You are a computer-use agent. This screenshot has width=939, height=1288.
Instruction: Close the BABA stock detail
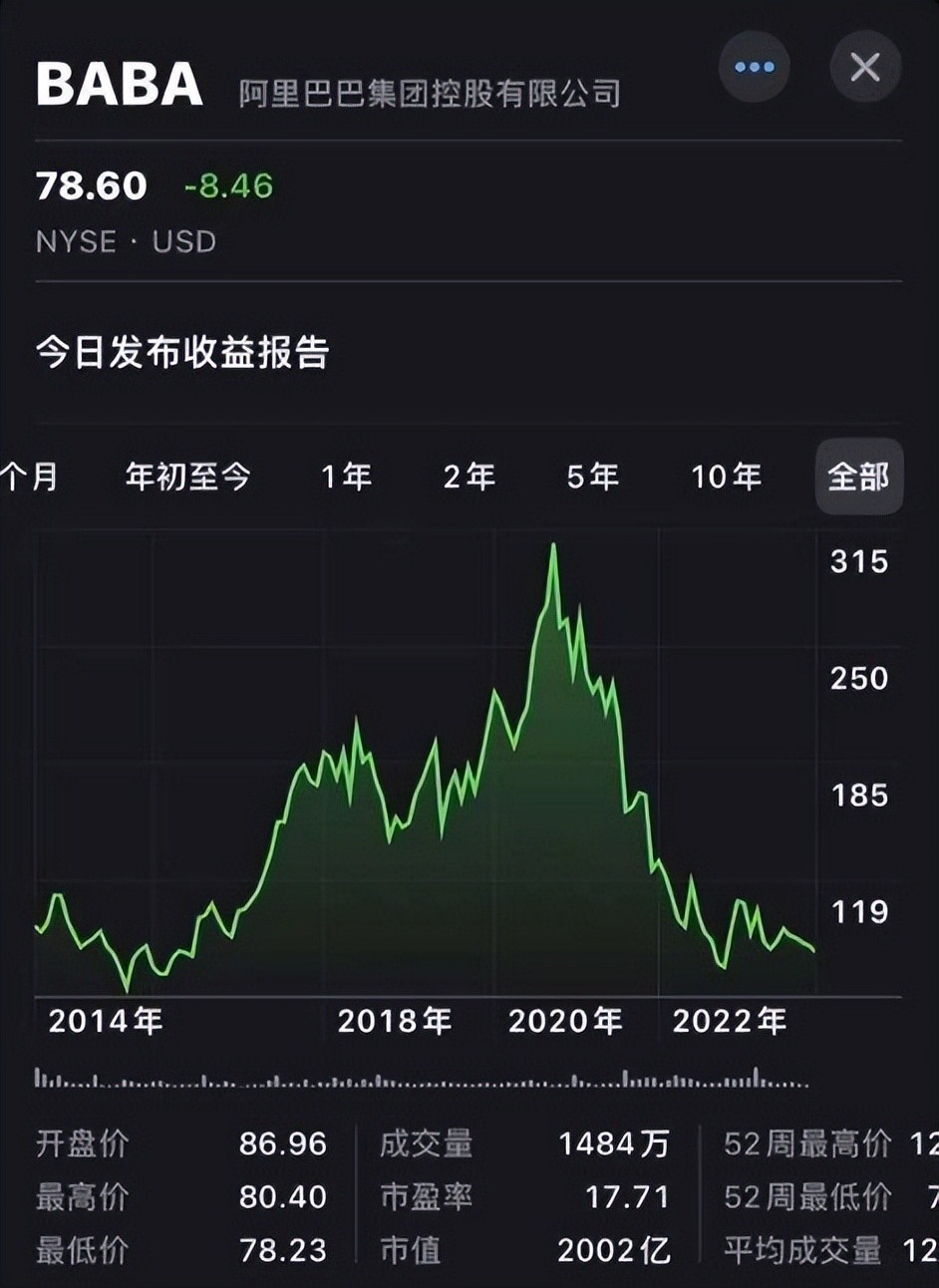click(x=864, y=67)
